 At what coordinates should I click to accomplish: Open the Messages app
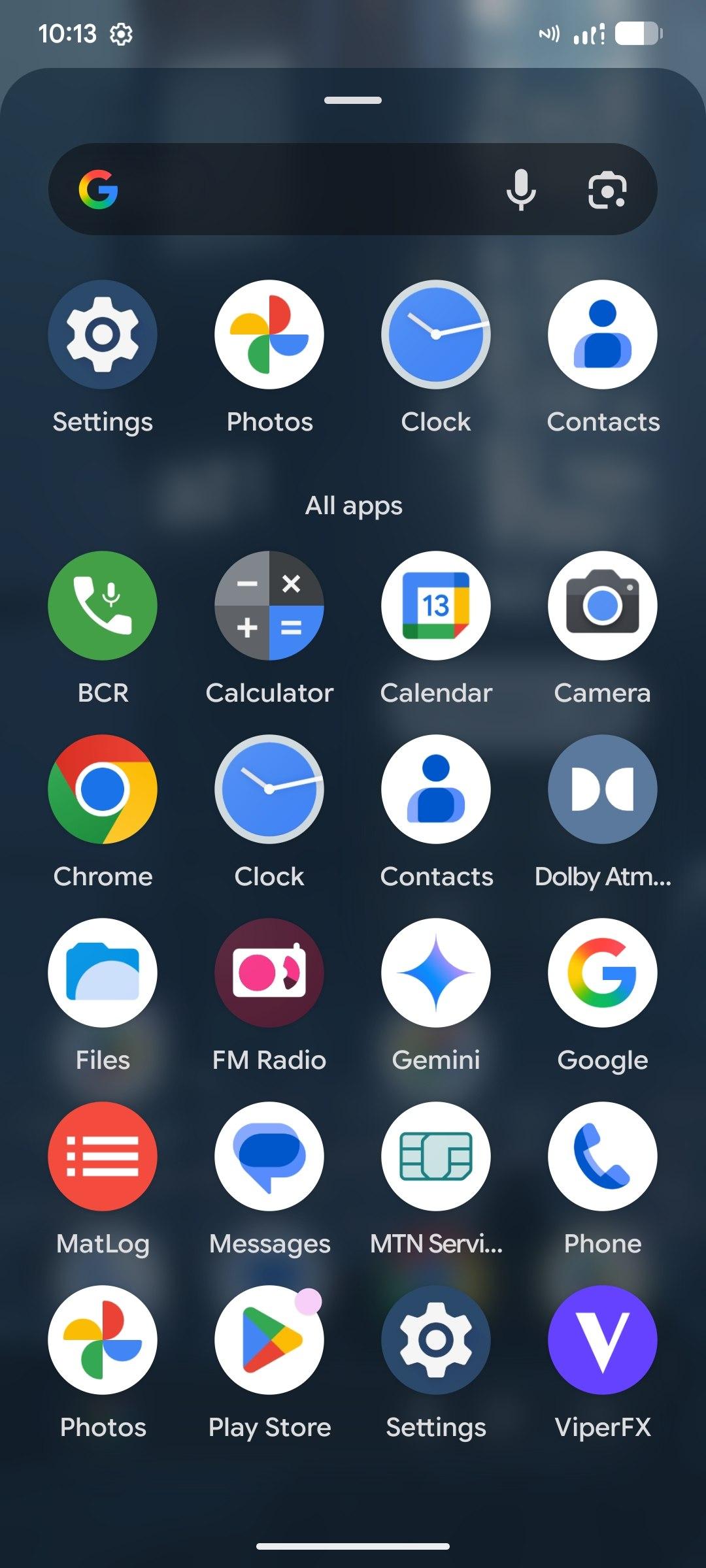tap(269, 1156)
